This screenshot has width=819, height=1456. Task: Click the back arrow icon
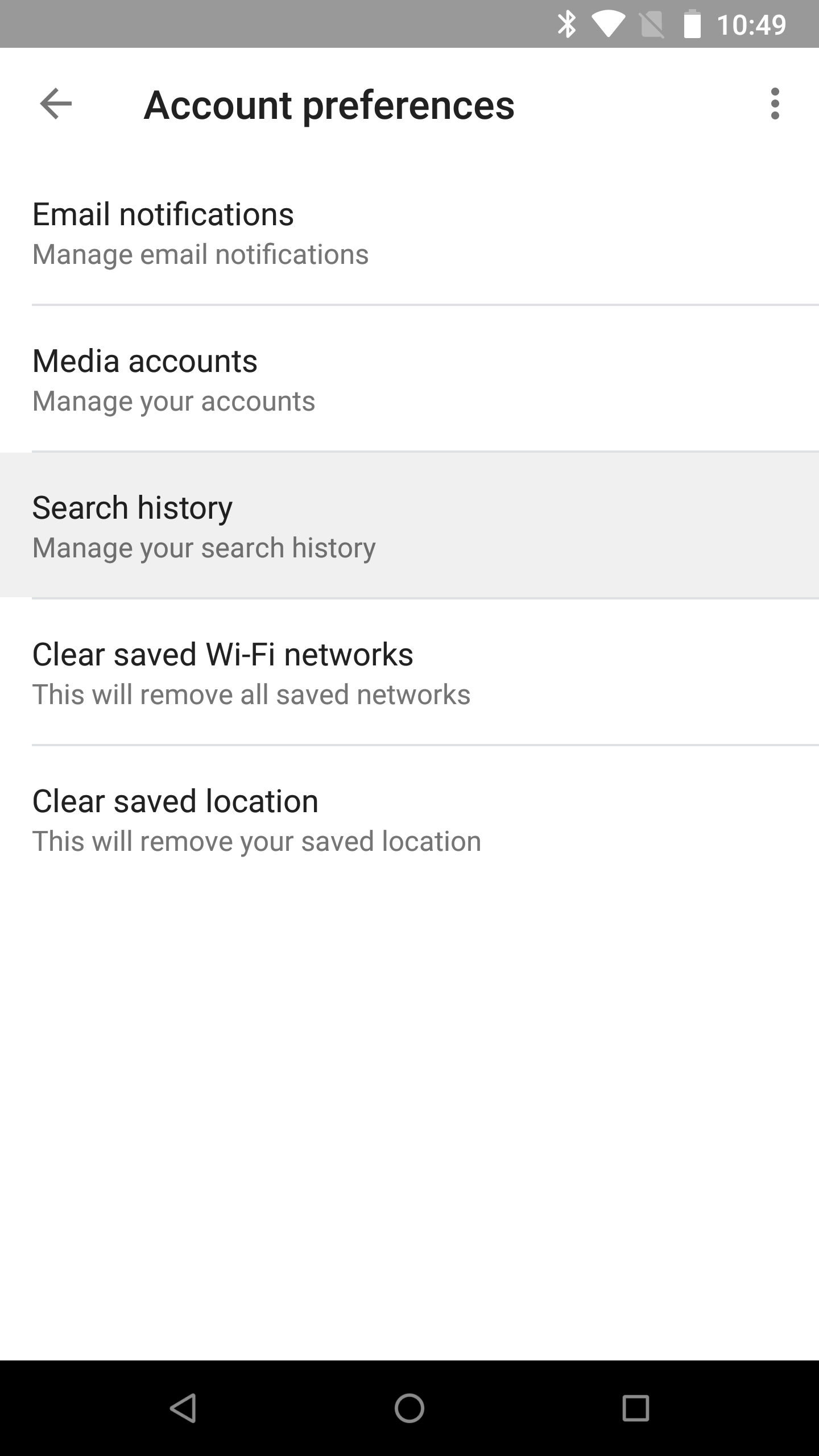pyautogui.click(x=56, y=104)
